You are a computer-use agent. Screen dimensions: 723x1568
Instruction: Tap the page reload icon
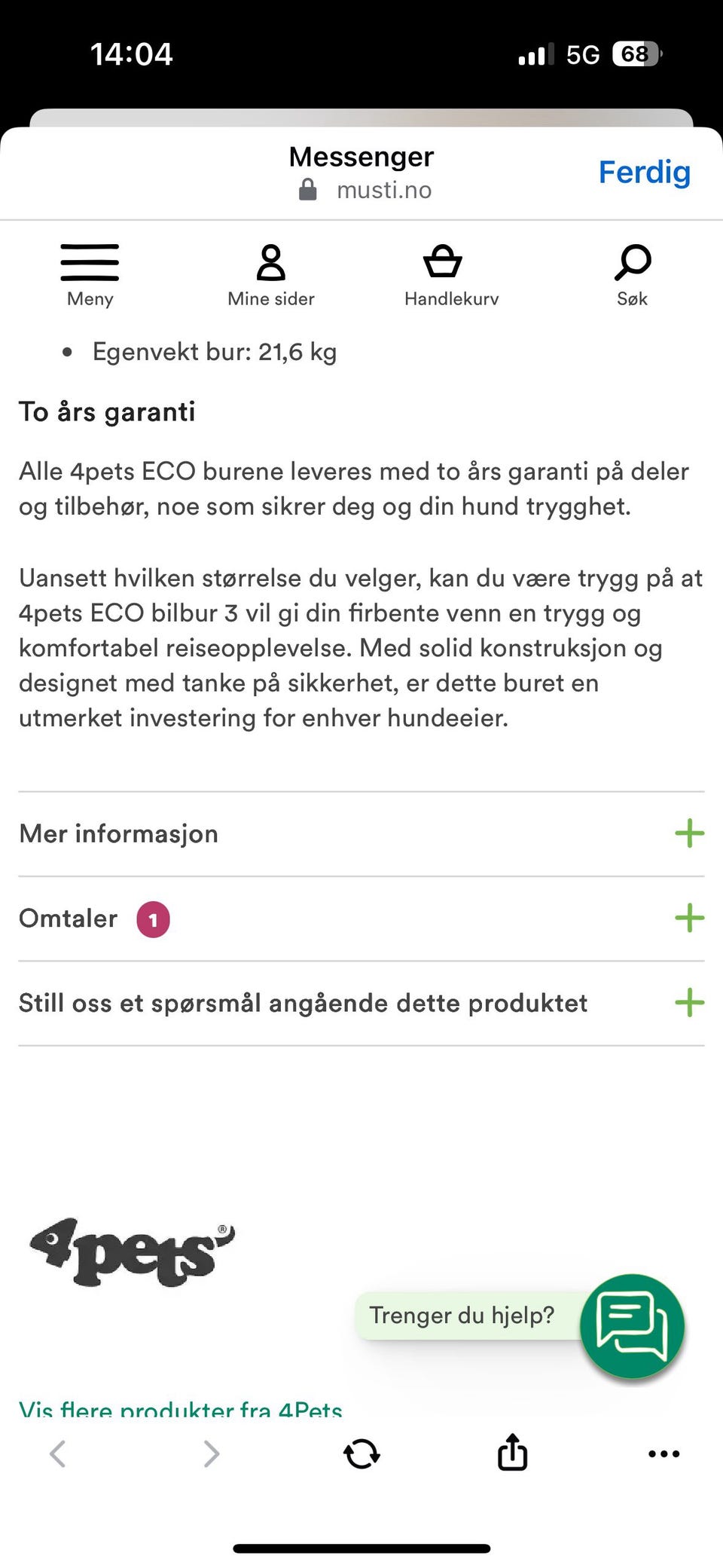361,1453
